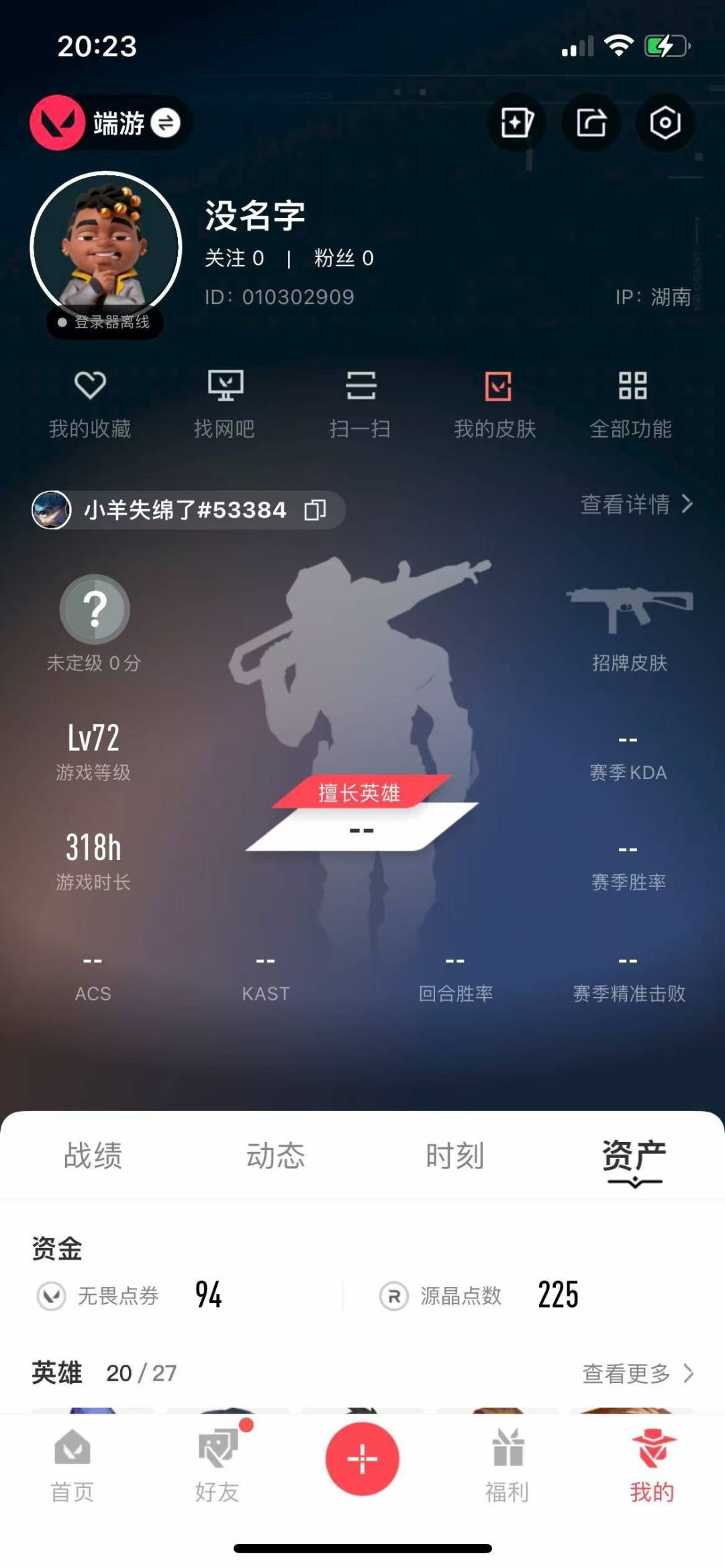The width and height of the screenshot is (725, 1568).
Task: Tap the profile avatar picture
Action: (x=106, y=247)
